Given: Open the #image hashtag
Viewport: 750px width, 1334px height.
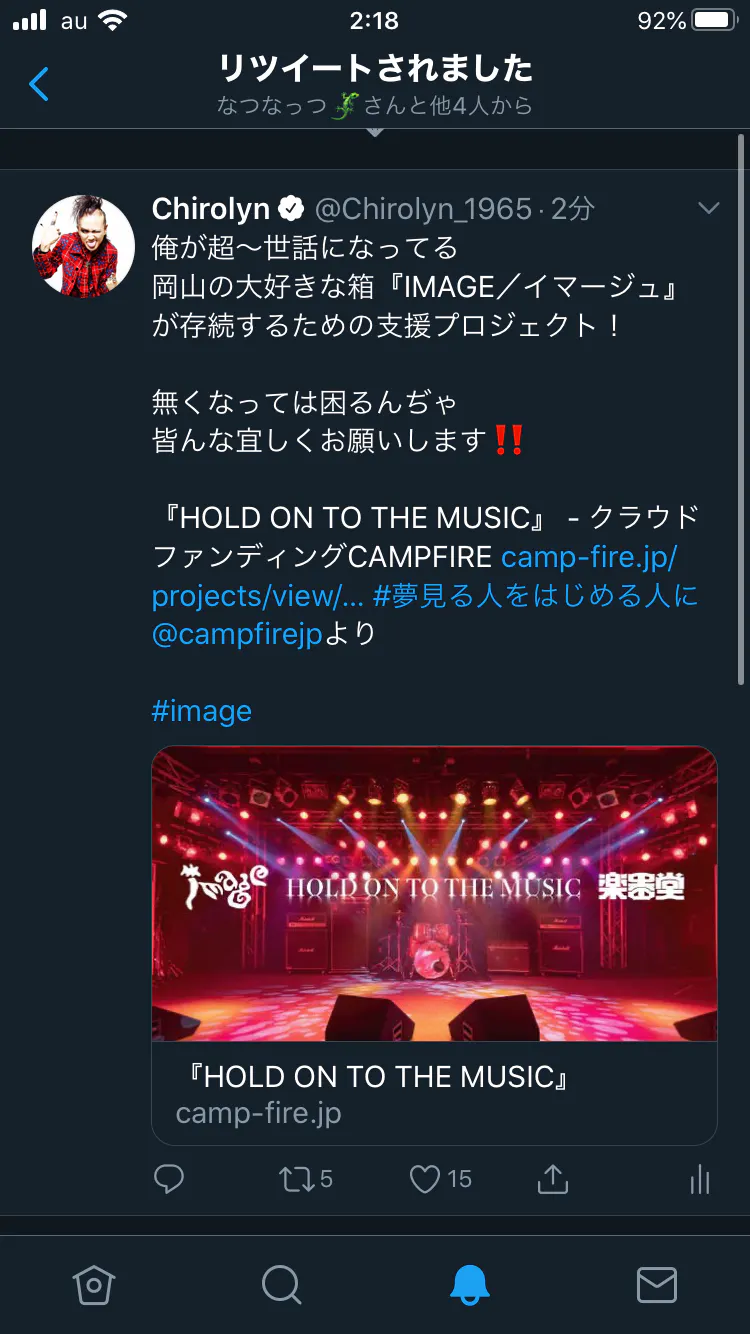Looking at the screenshot, I should pos(201,711).
